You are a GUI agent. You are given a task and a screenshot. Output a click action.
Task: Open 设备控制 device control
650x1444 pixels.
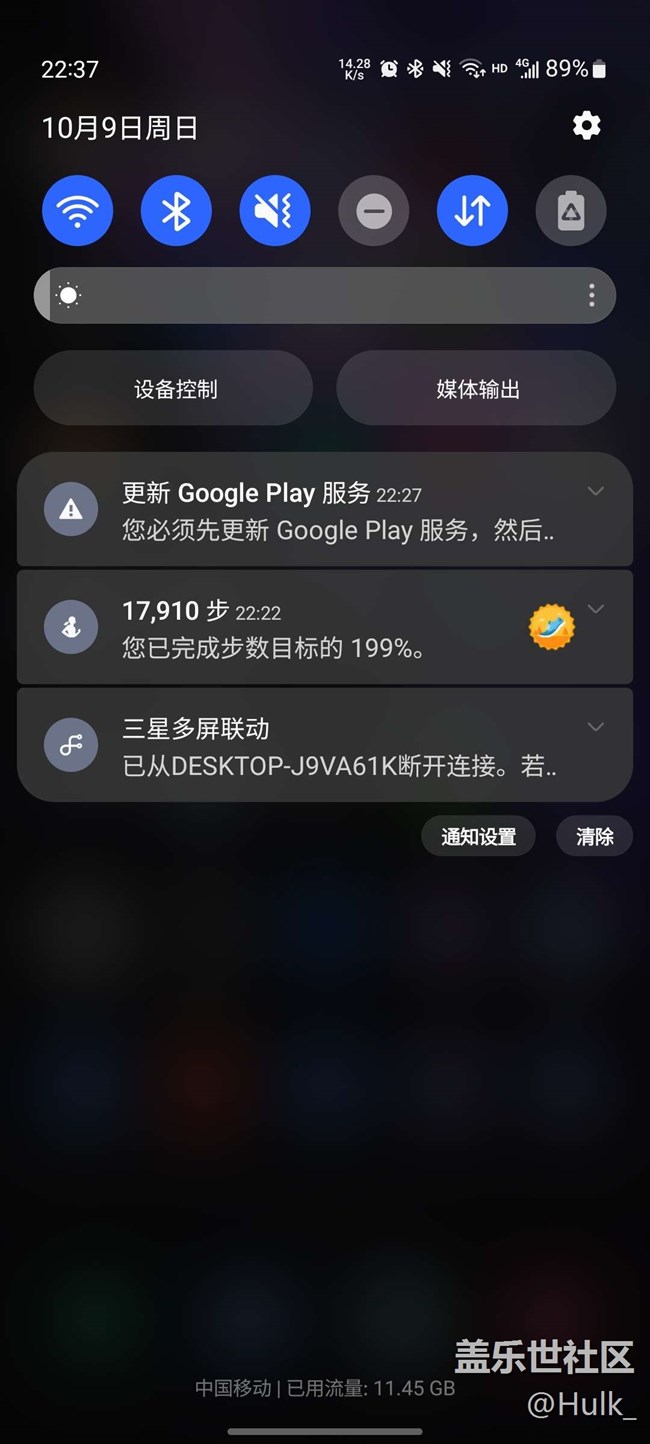174,389
